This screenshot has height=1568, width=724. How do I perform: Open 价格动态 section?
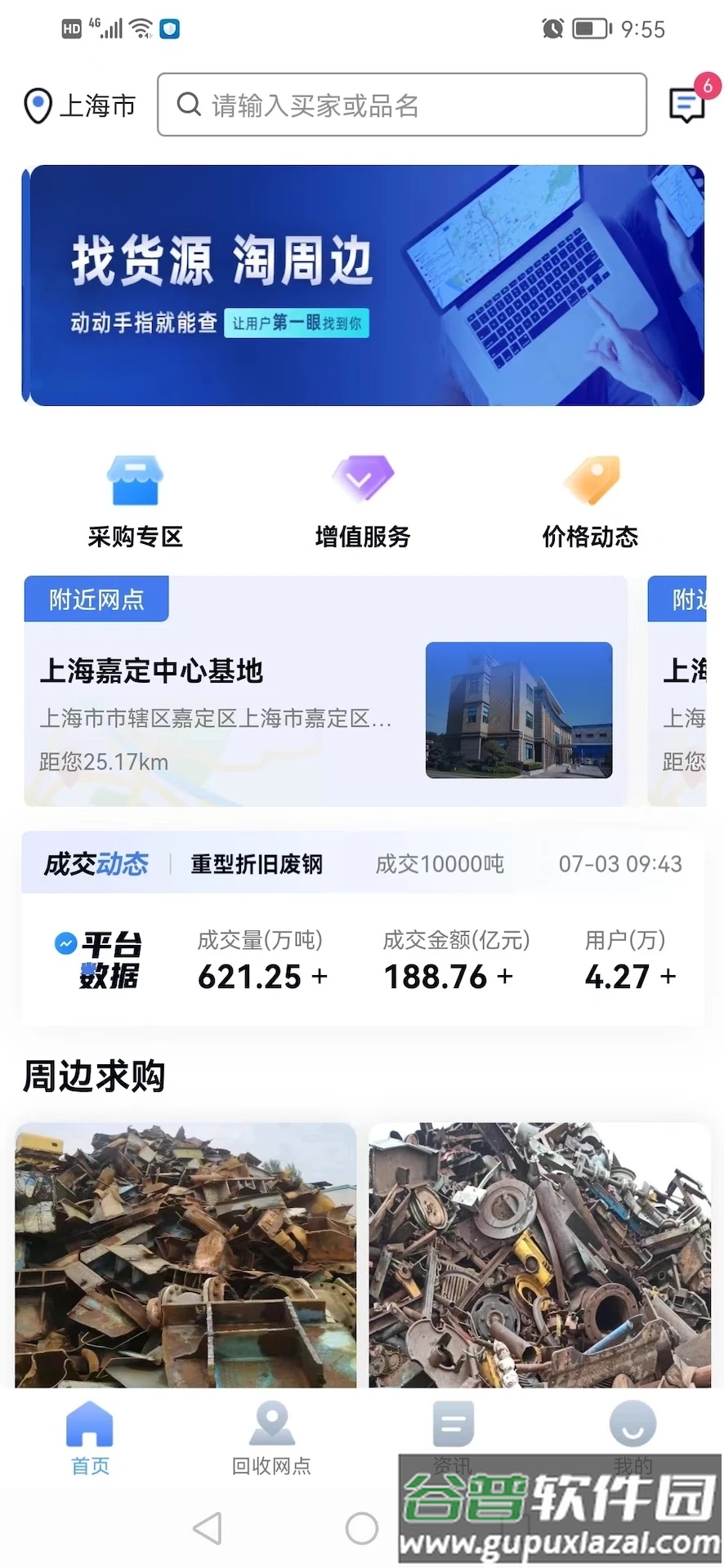tap(590, 501)
